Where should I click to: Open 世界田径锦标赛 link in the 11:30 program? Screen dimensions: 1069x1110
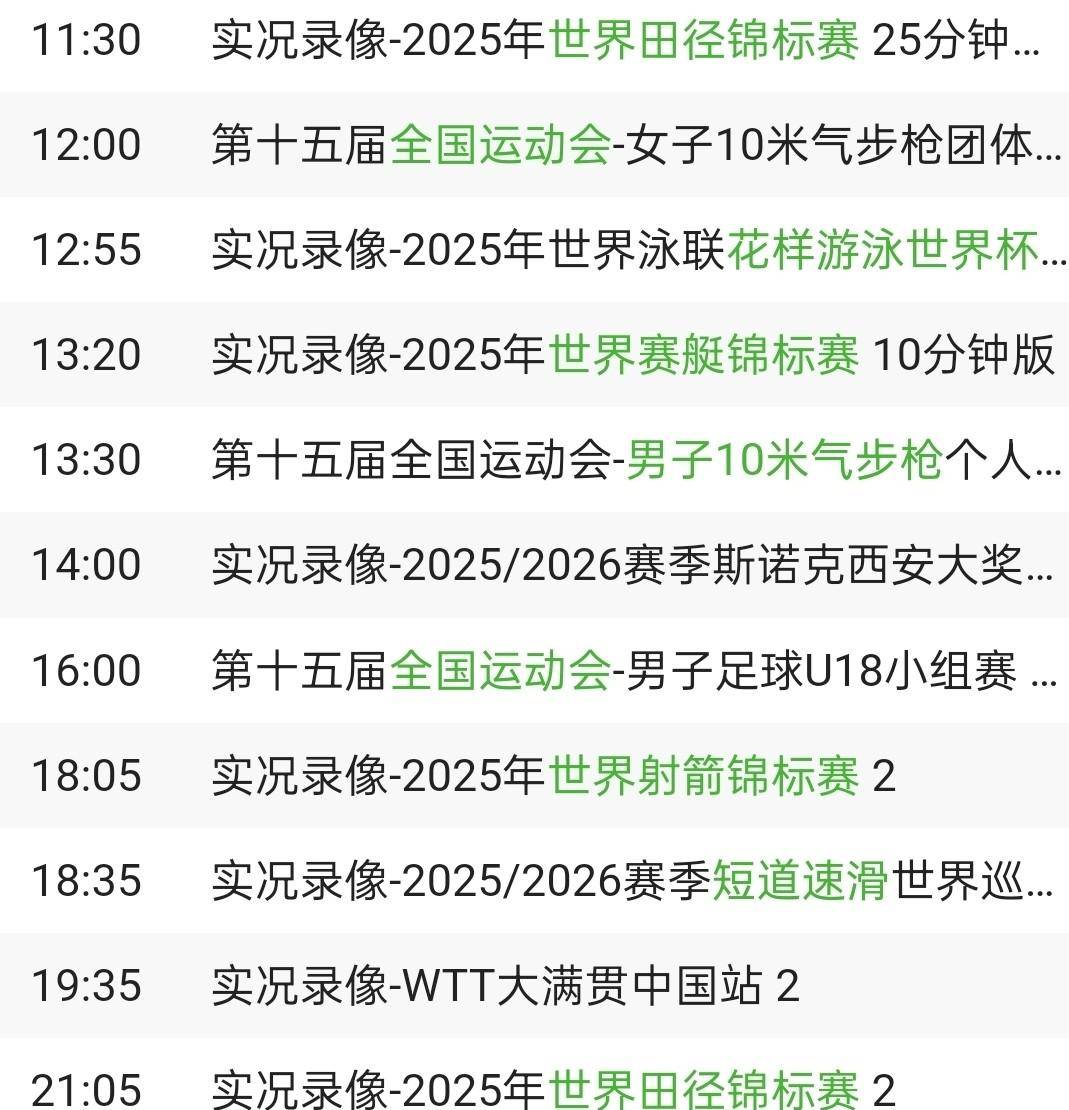coord(703,41)
